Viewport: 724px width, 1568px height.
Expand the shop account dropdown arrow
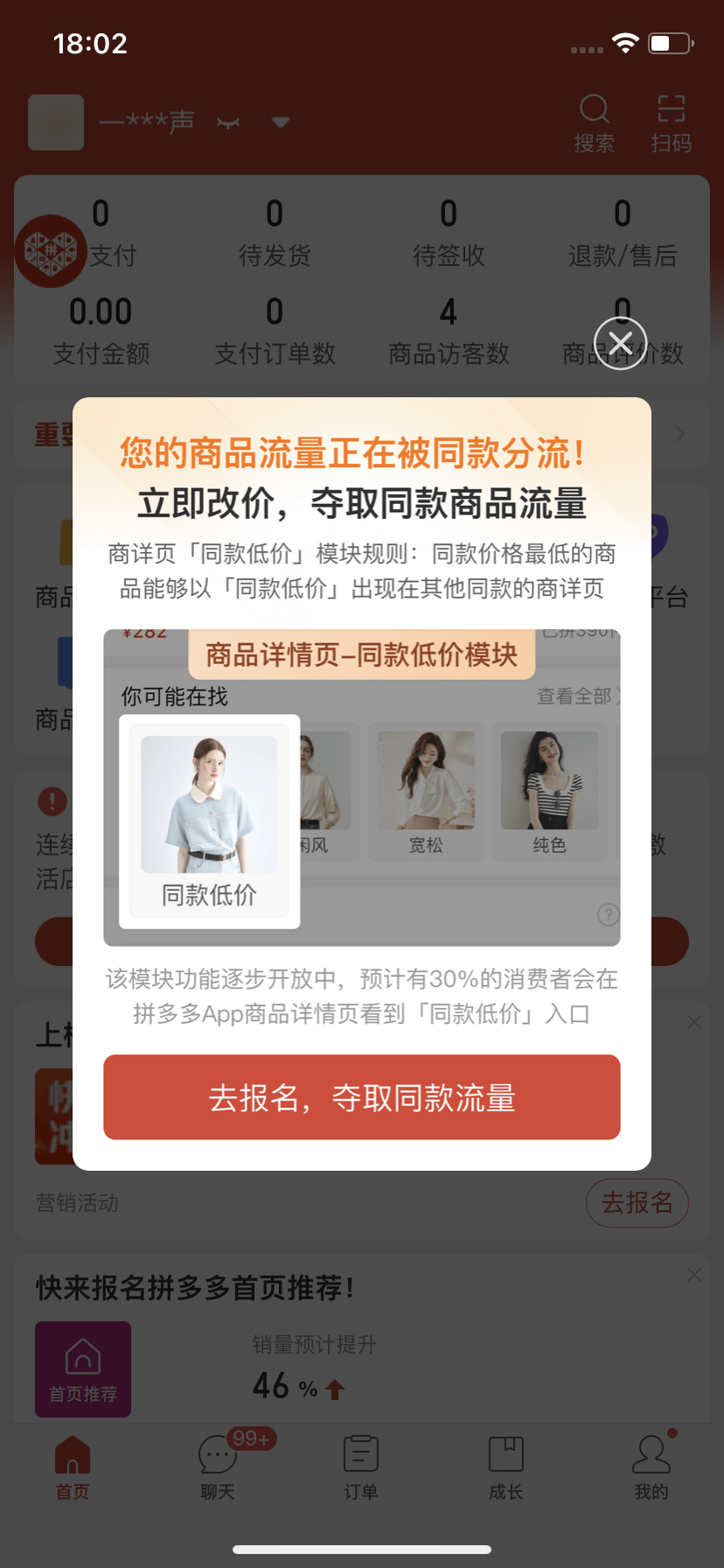click(280, 122)
